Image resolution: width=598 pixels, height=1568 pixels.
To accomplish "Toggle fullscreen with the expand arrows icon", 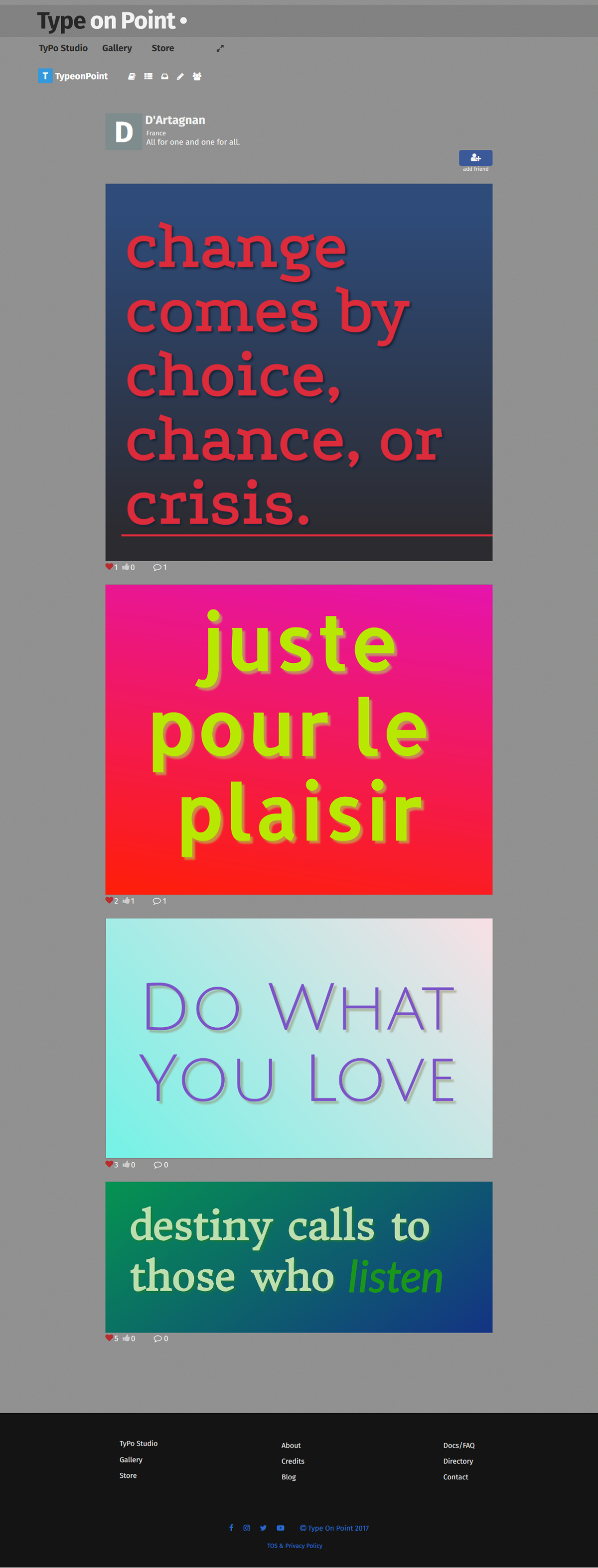I will click(220, 48).
